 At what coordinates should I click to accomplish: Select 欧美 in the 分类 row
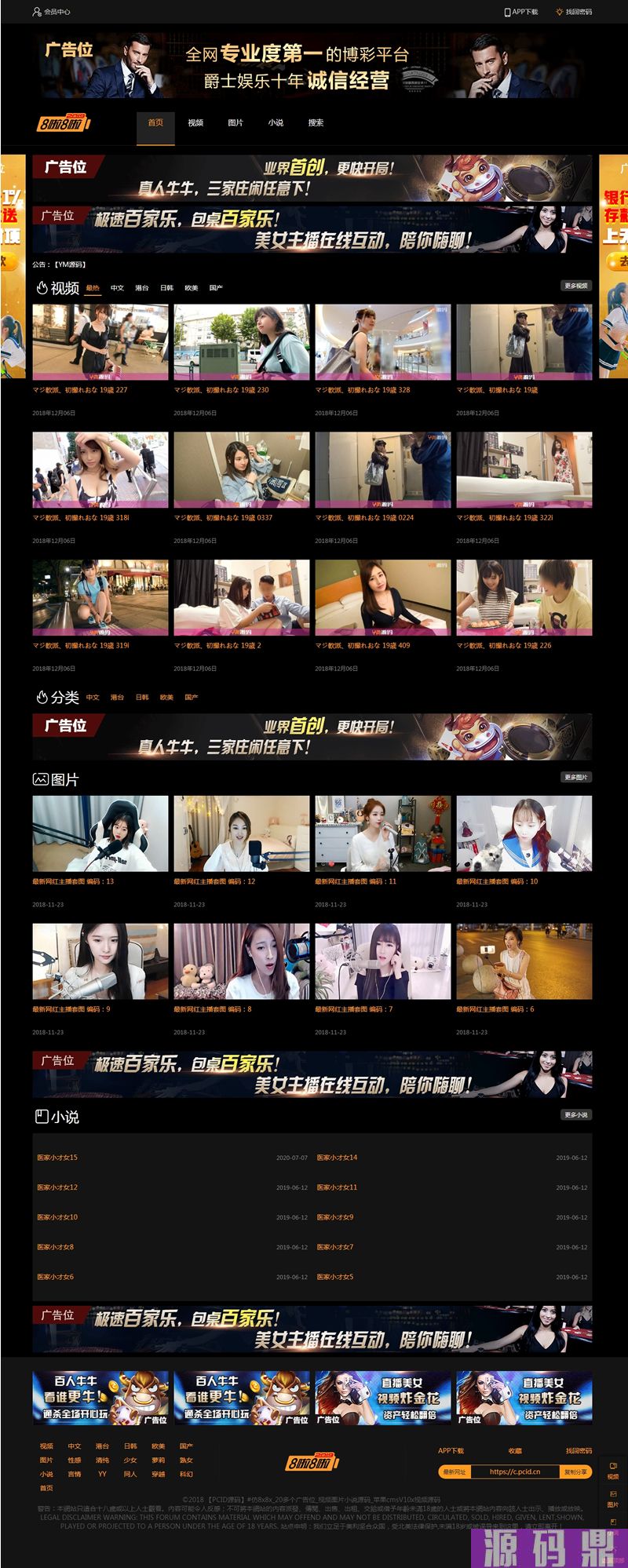[x=166, y=698]
